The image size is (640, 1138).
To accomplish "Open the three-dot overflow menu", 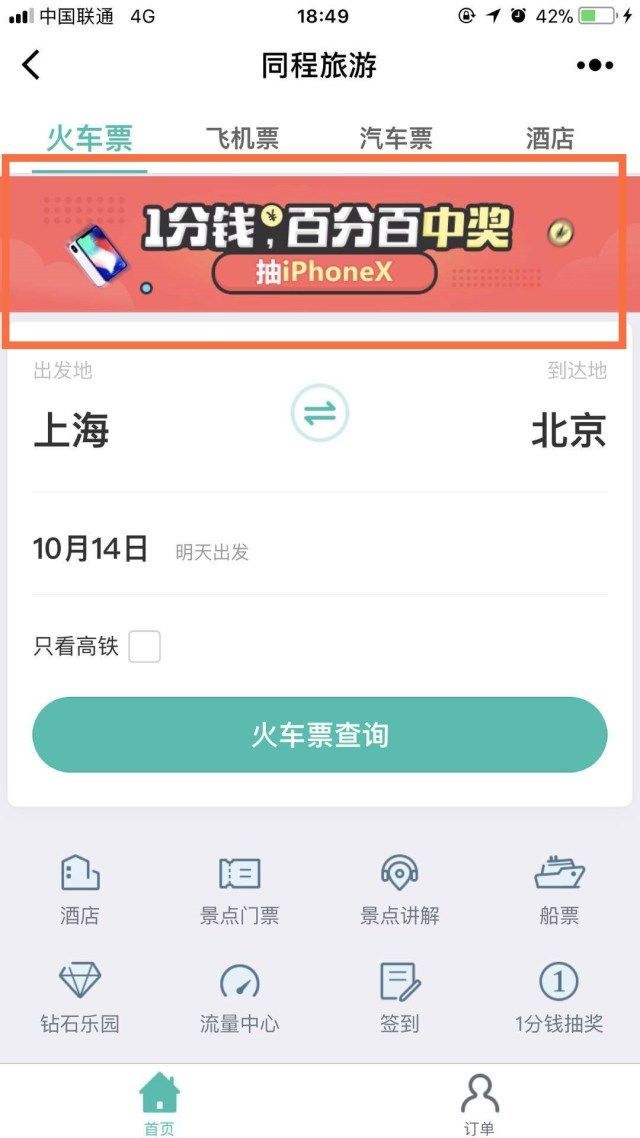I will (x=595, y=65).
